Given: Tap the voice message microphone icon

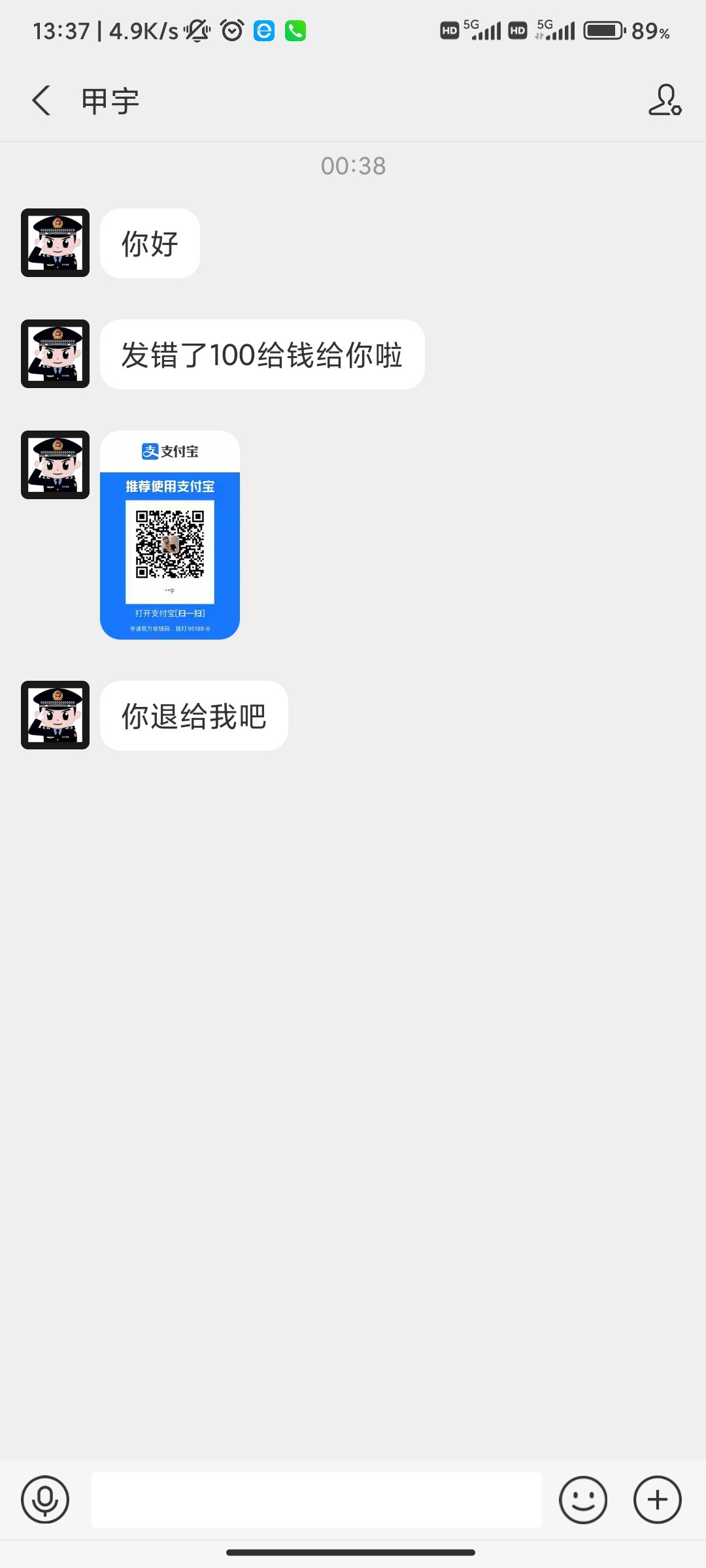Looking at the screenshot, I should point(44,1499).
